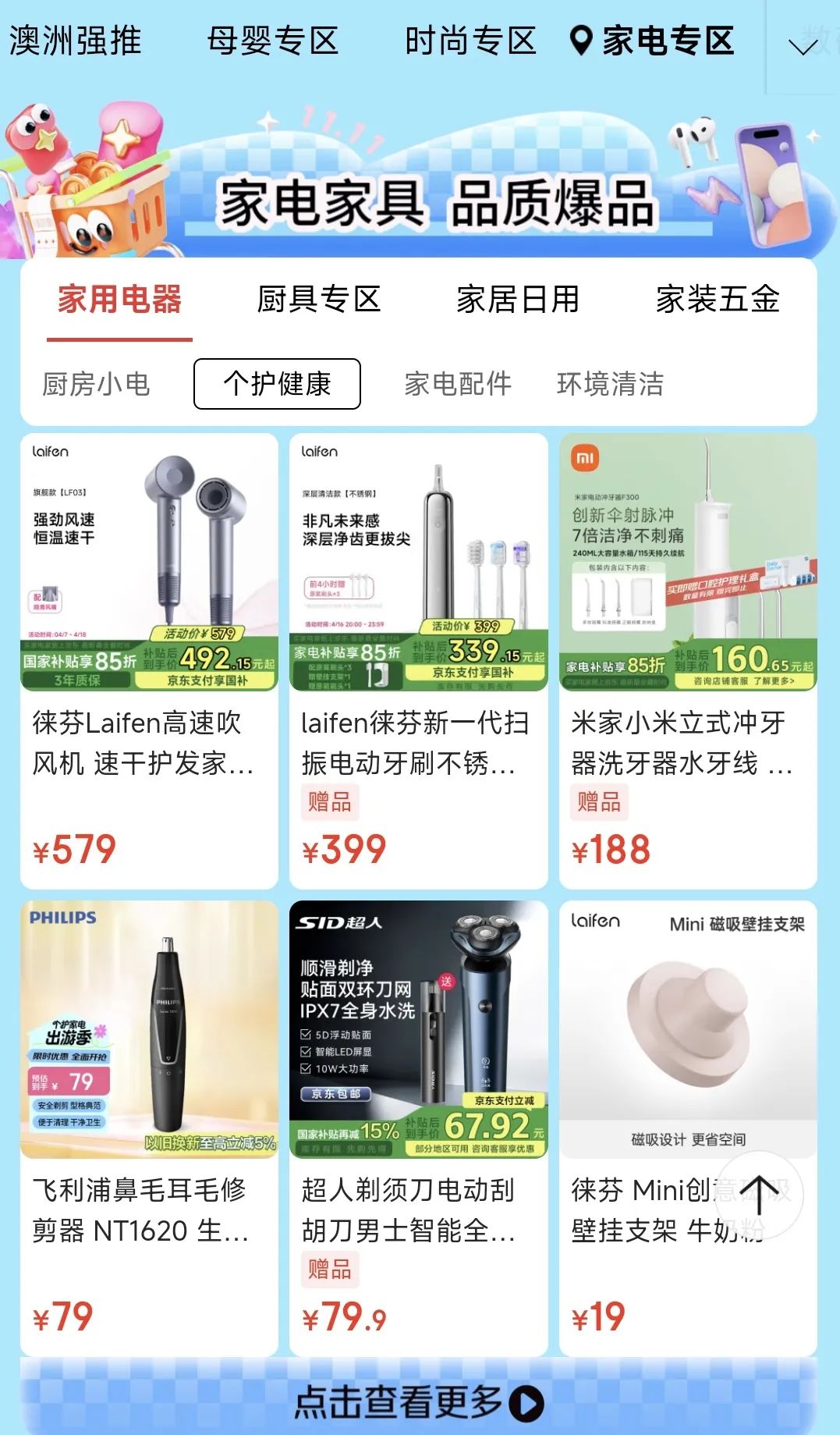This screenshot has height=1435, width=840.
Task: Select the 个护健康 filter chip
Action: click(277, 384)
